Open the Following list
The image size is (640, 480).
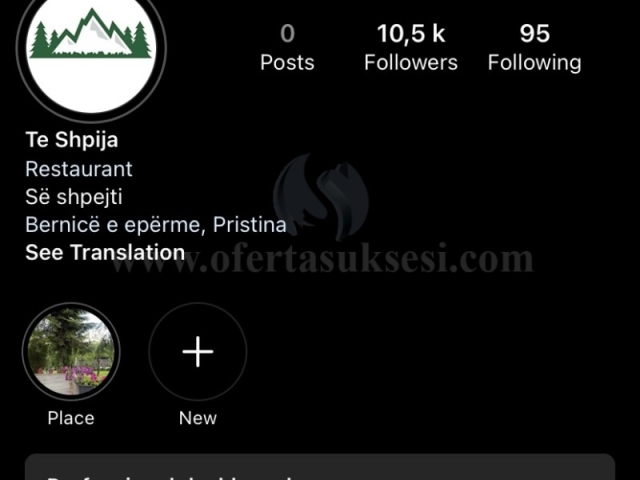534,47
